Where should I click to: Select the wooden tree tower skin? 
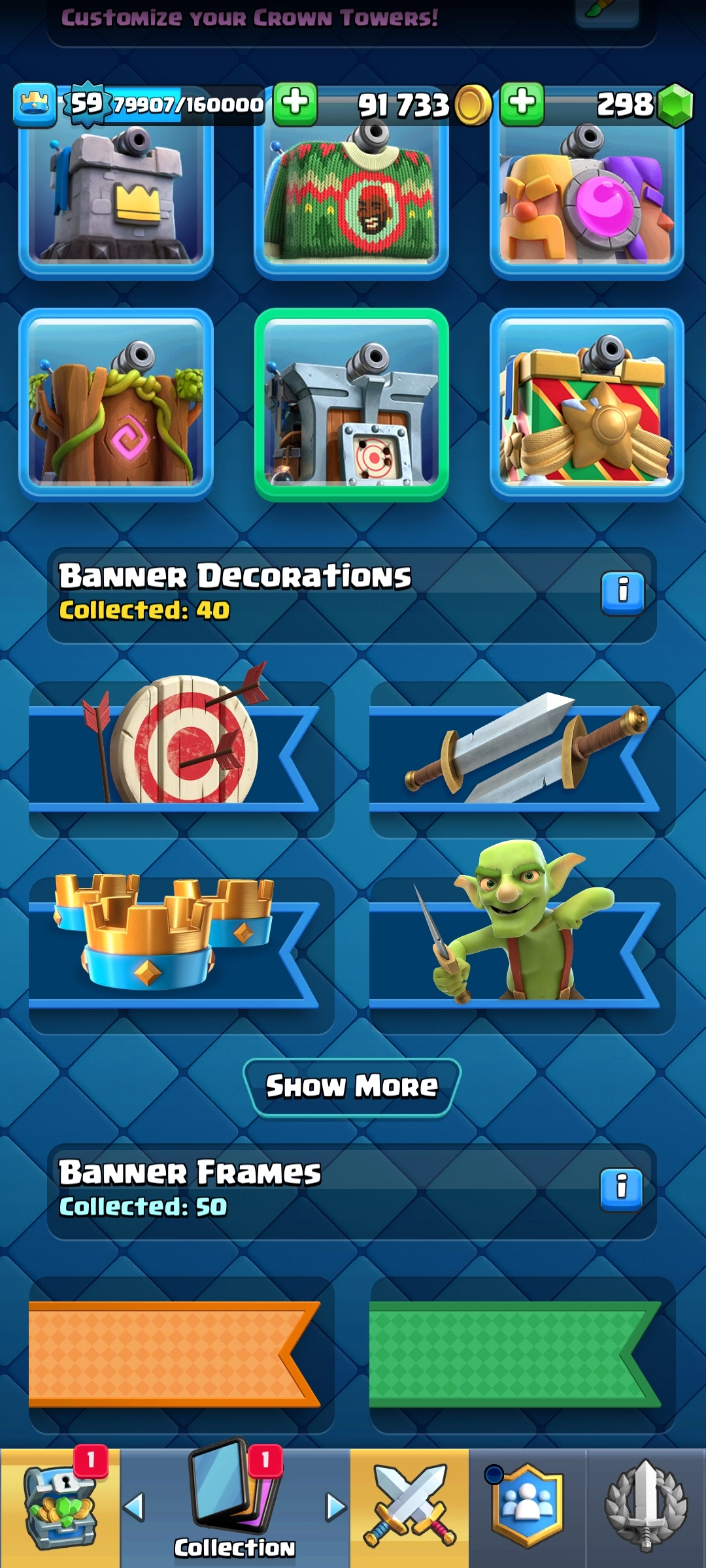116,405
